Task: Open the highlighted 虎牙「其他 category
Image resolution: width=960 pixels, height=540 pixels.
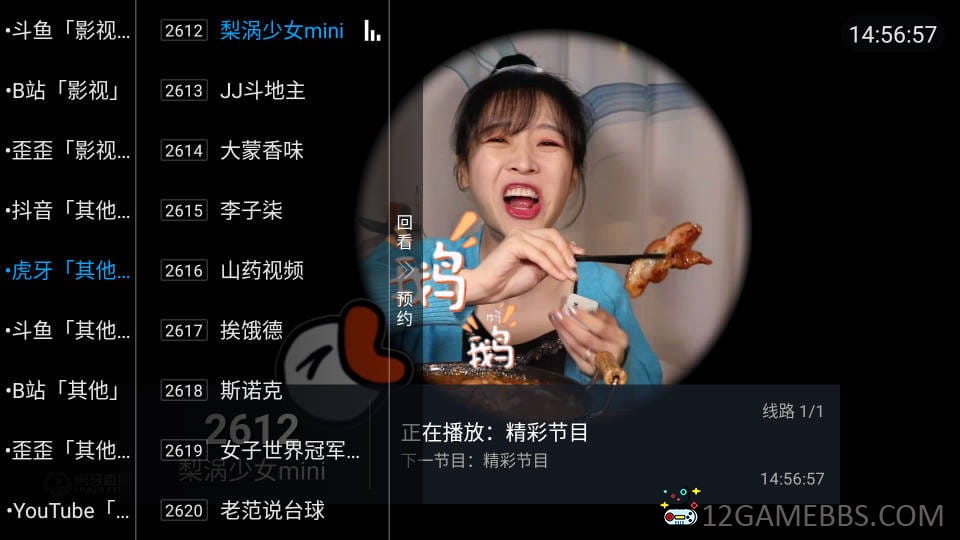Action: pos(68,271)
